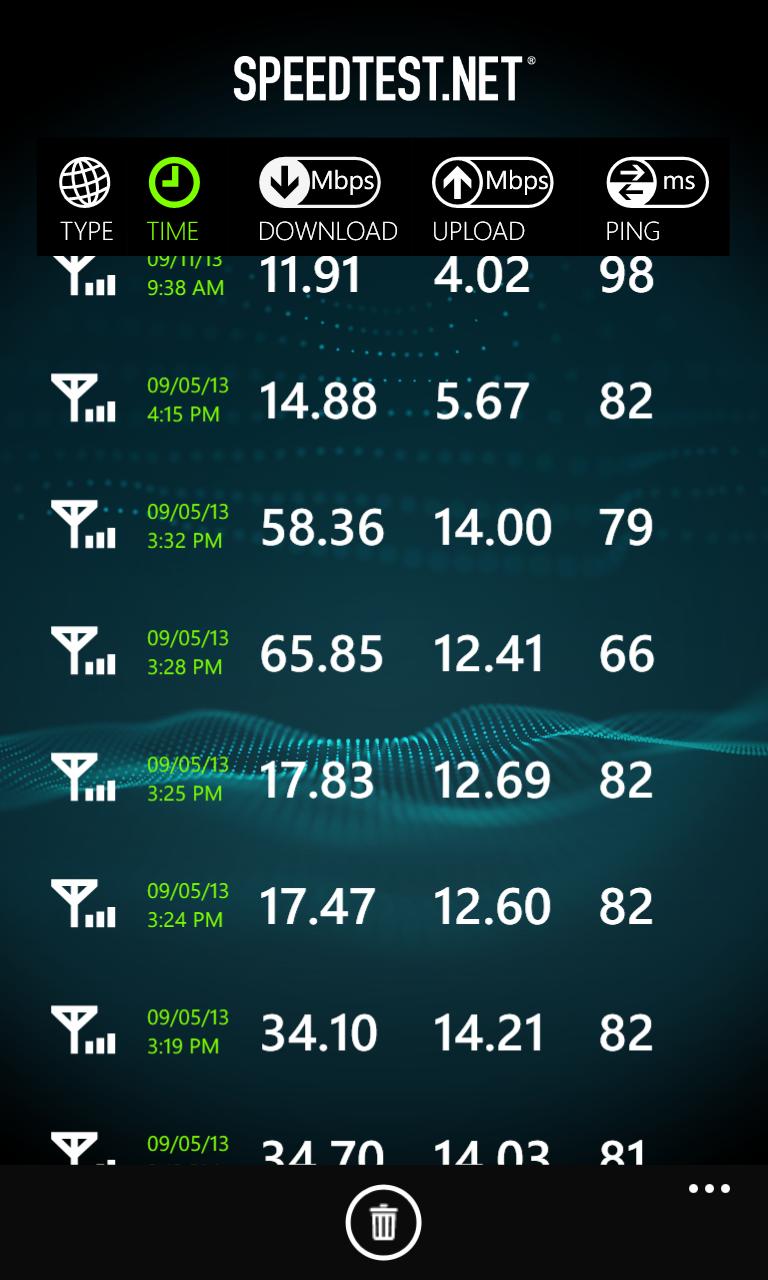
Task: Sort results by Time
Action: coord(174,200)
